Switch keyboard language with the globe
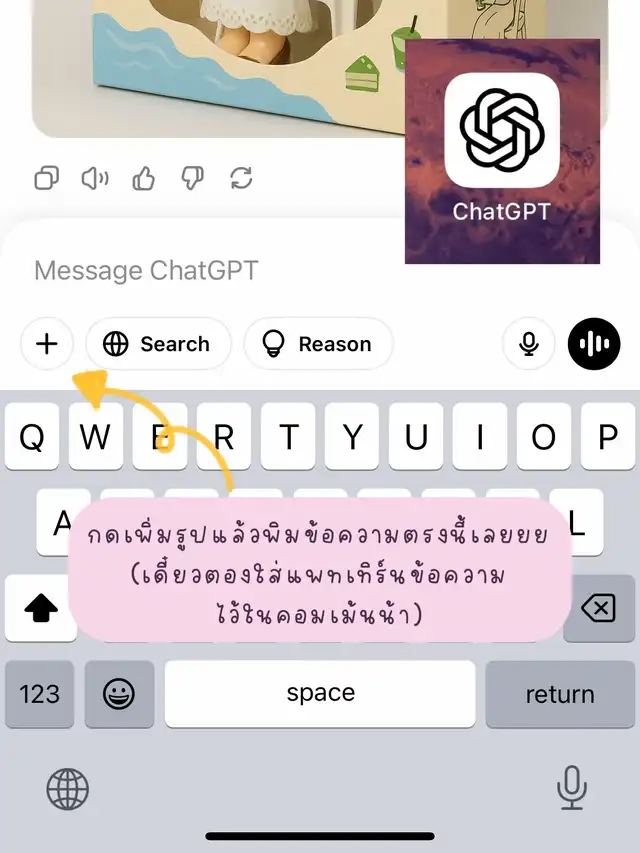 (68, 790)
